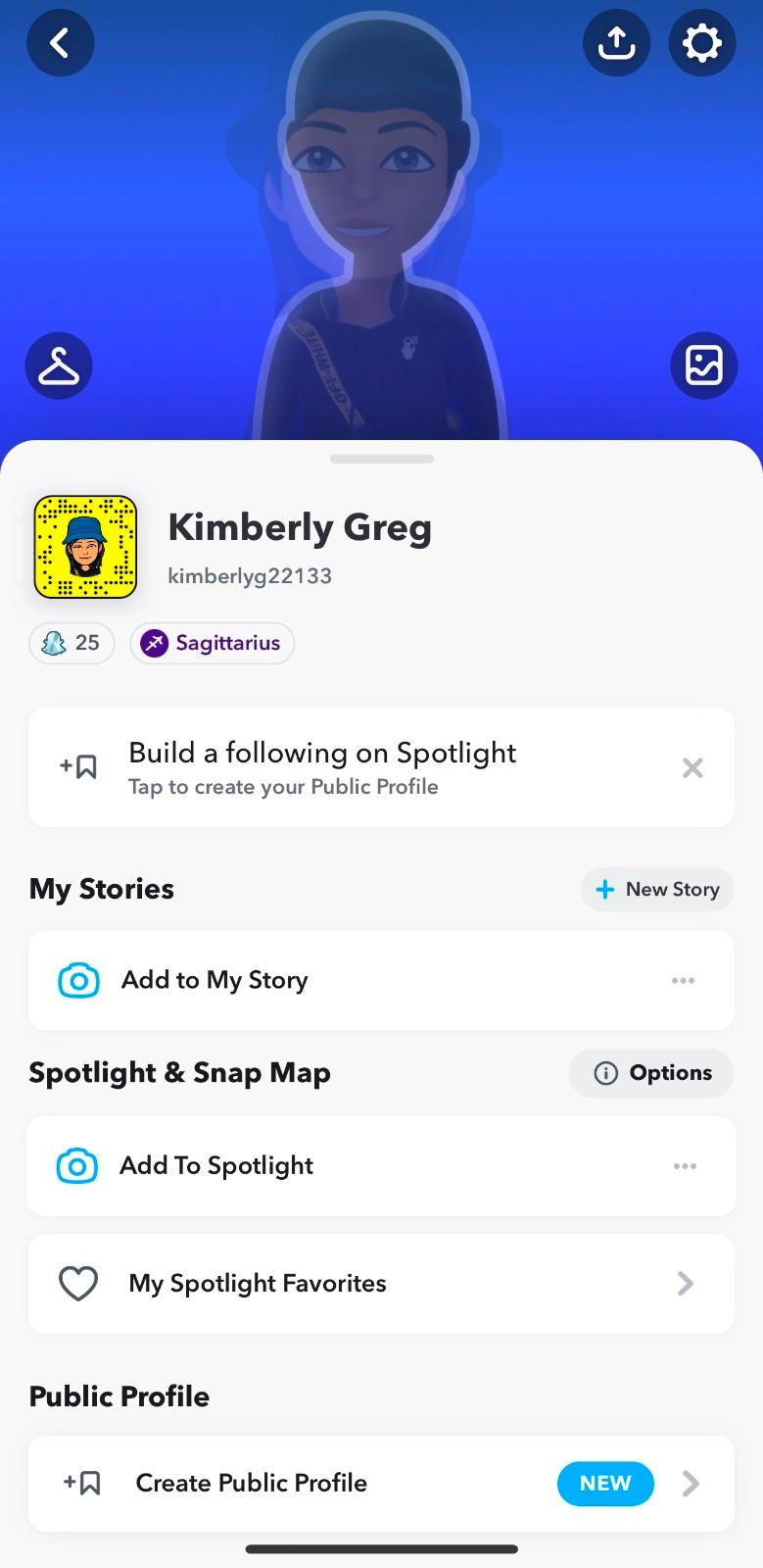
Task: Select Add to My Story
Action: [x=215, y=980]
